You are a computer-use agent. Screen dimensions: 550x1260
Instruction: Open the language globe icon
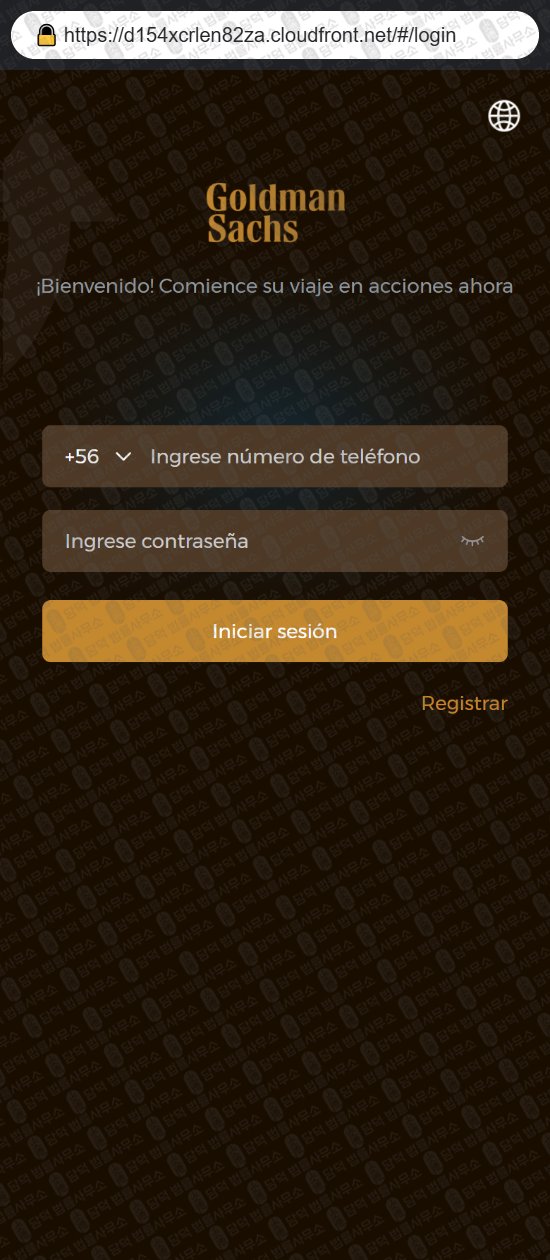504,116
